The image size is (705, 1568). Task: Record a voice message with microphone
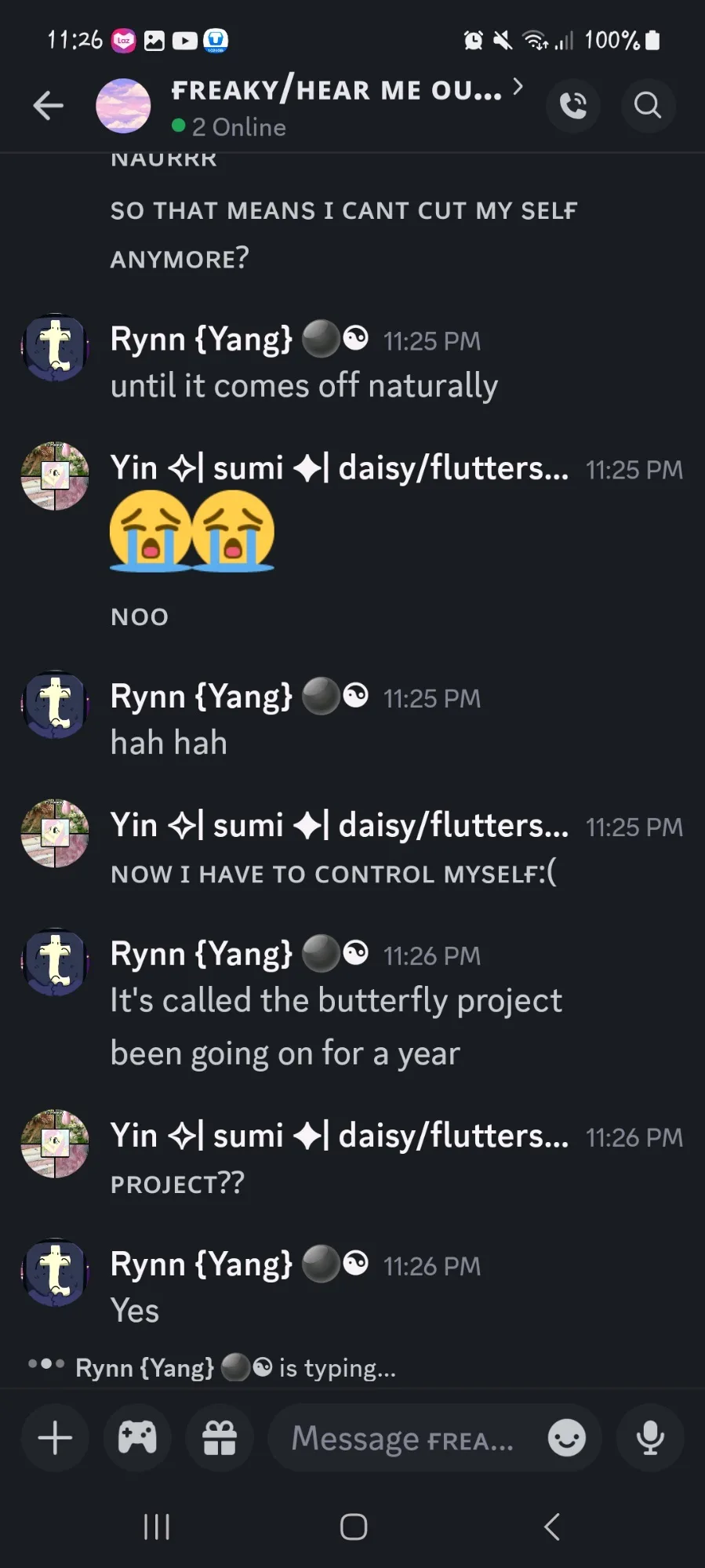pyautogui.click(x=650, y=1438)
